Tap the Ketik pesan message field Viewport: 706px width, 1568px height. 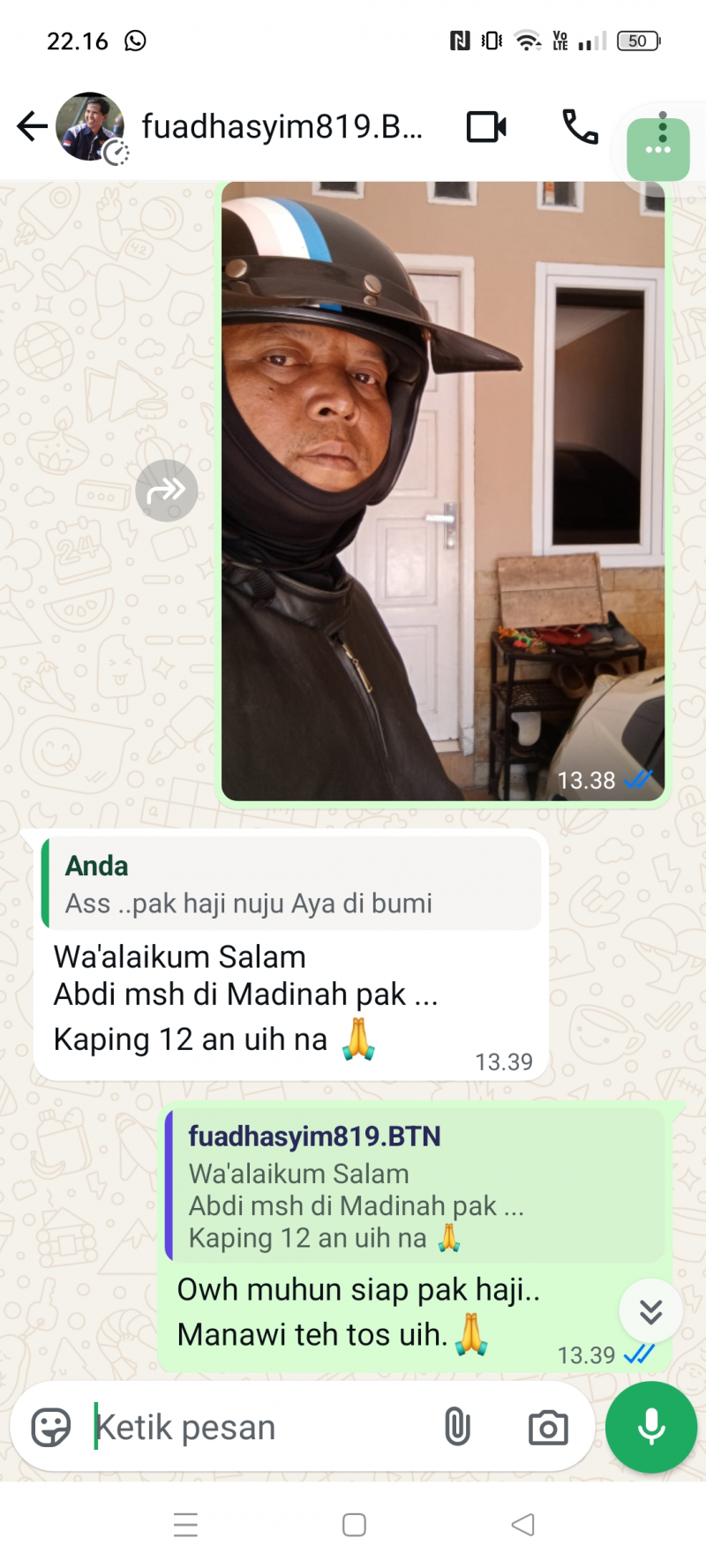[x=256, y=1427]
